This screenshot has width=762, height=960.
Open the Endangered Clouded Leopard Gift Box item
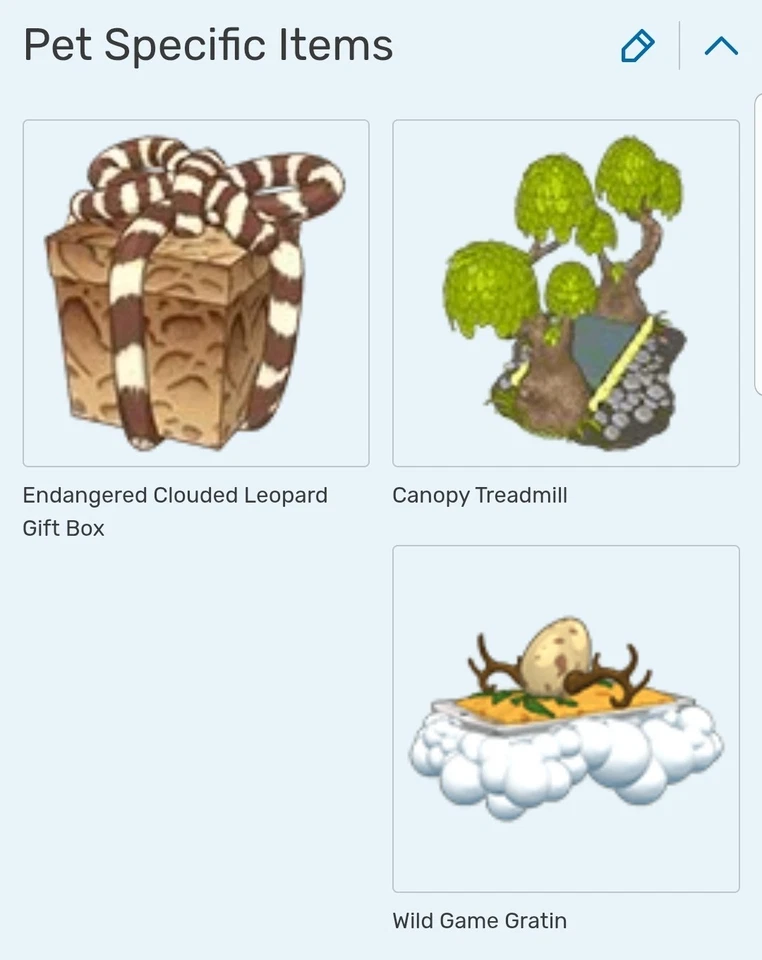[195, 293]
